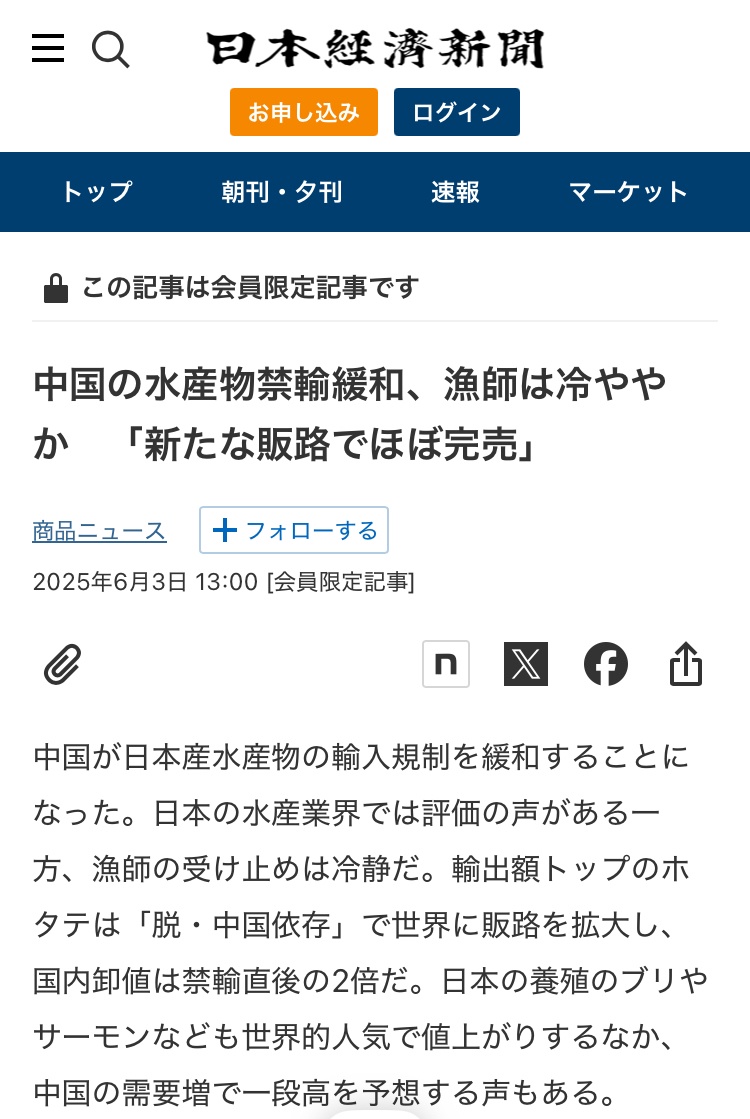The height and width of the screenshot is (1119, 750).
Task: Switch to the トップ tab
Action: pyautogui.click(x=96, y=192)
